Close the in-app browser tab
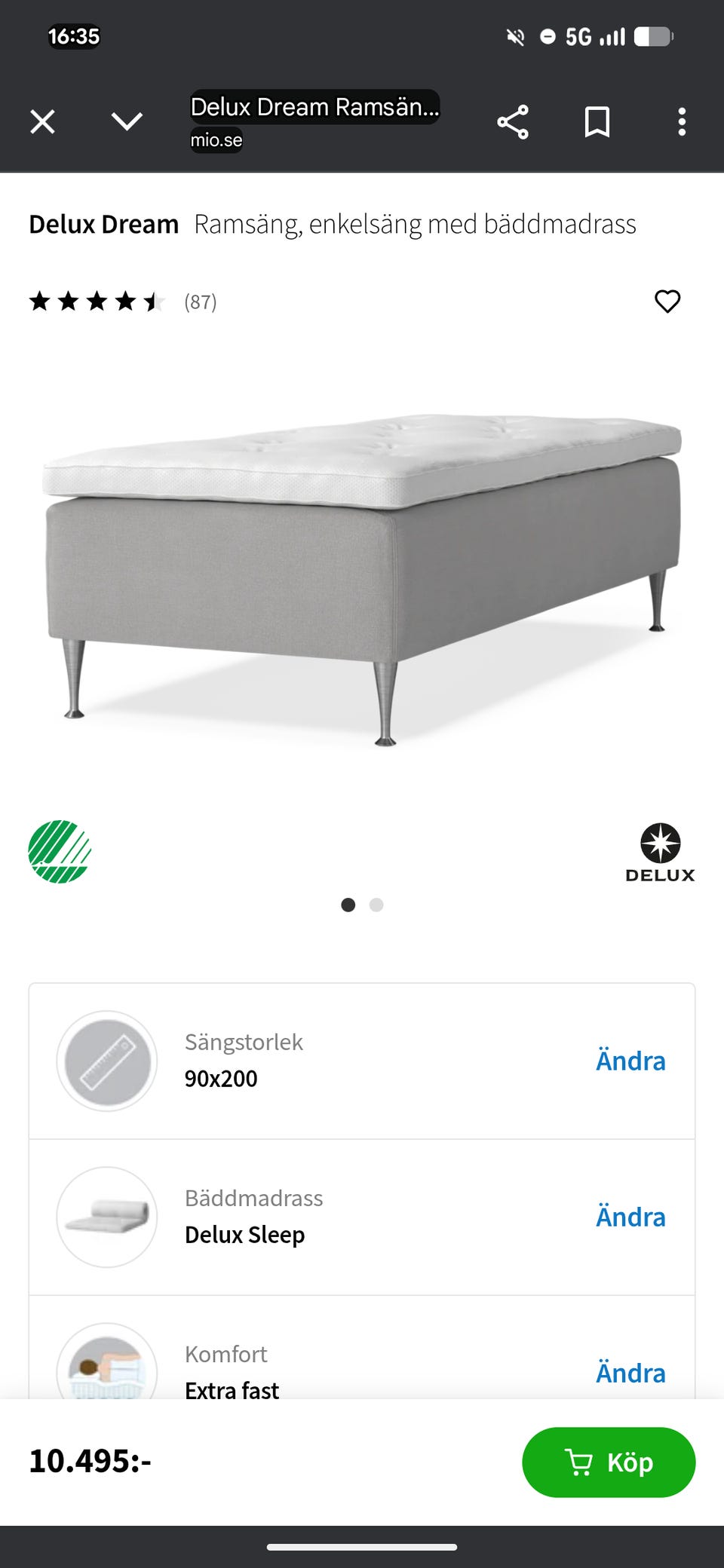The width and height of the screenshot is (724, 1568). pyautogui.click(x=43, y=121)
